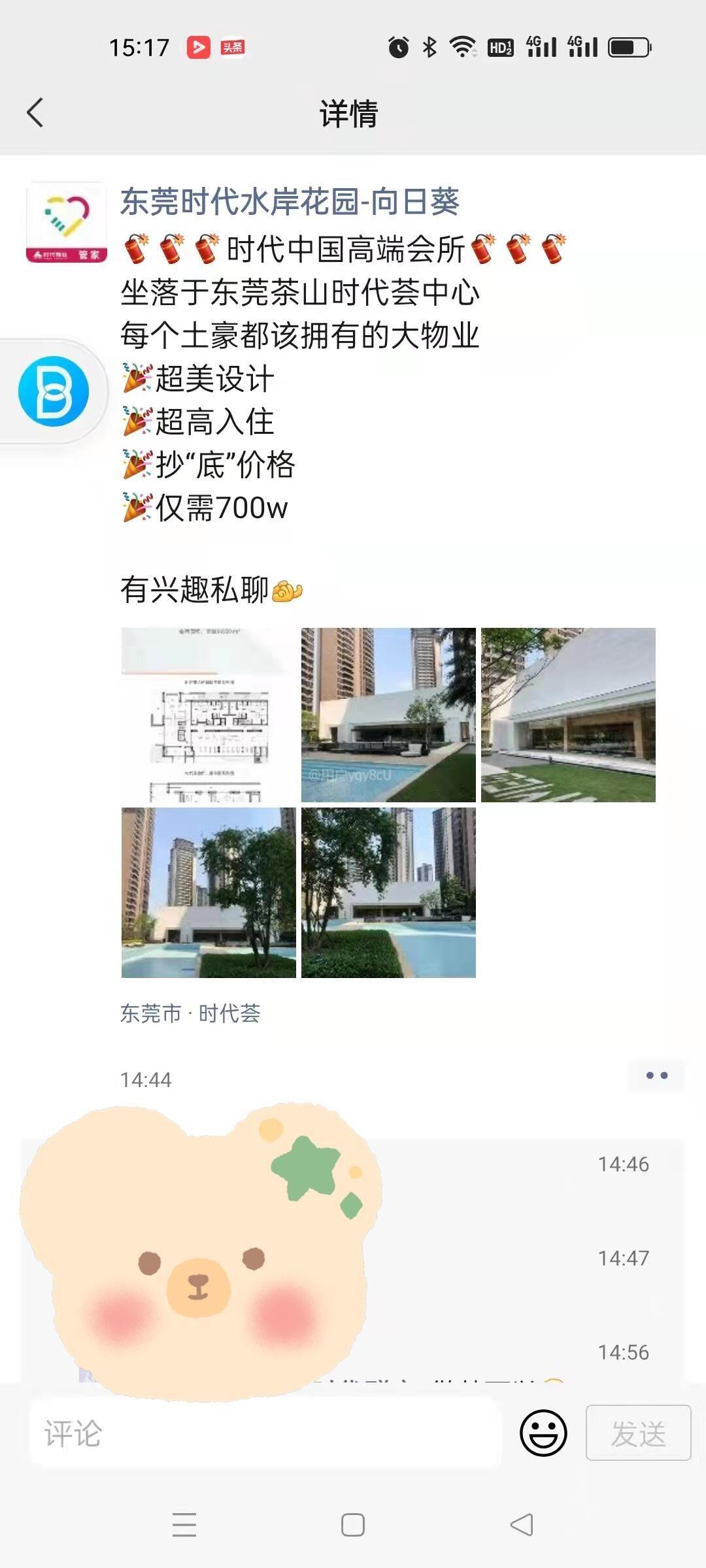Open 东莞时代水岸花园-向日葵 profile name
The width and height of the screenshot is (706, 1568).
[x=290, y=201]
